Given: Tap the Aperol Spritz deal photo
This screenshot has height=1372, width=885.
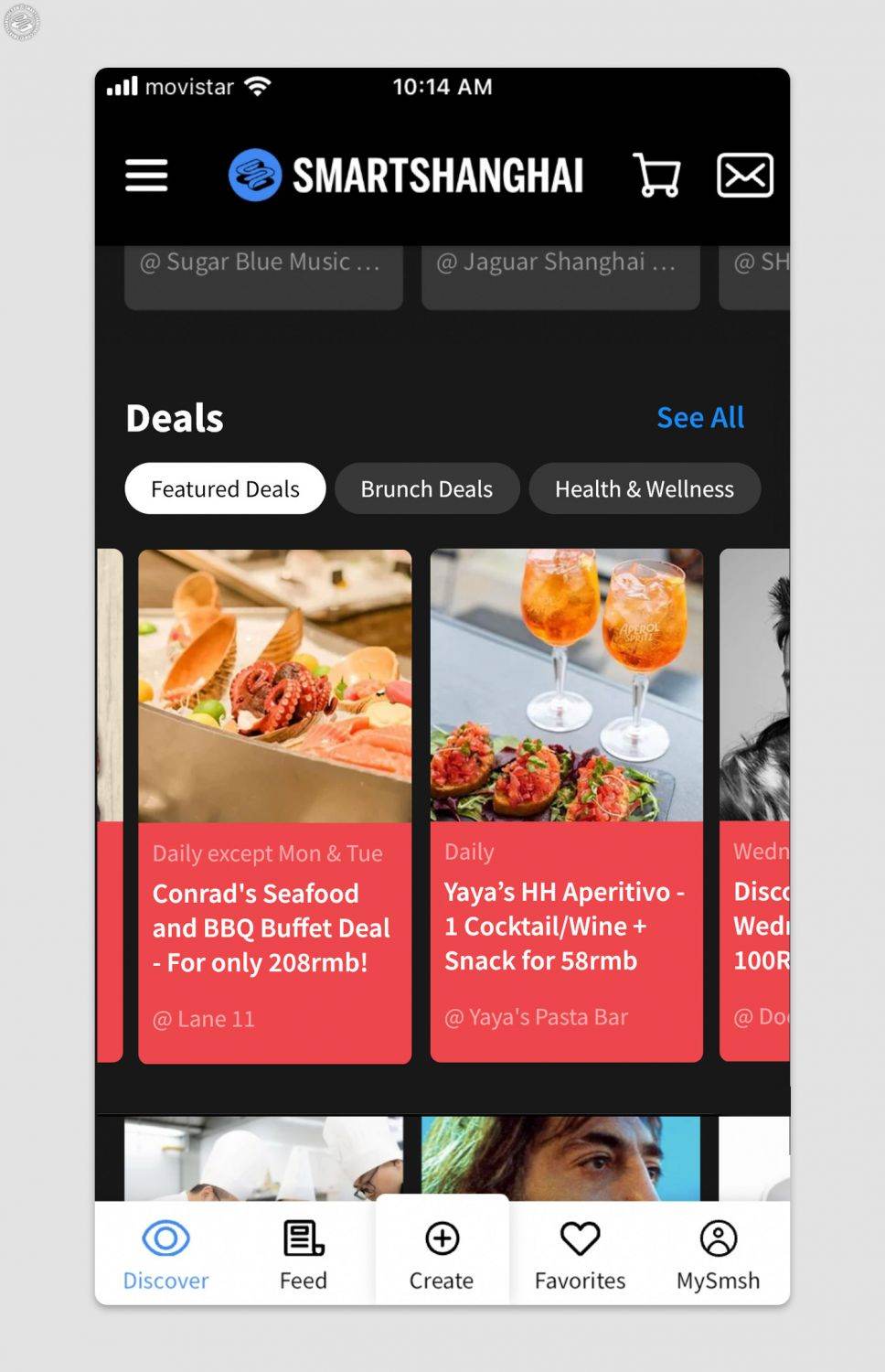Looking at the screenshot, I should [x=565, y=686].
